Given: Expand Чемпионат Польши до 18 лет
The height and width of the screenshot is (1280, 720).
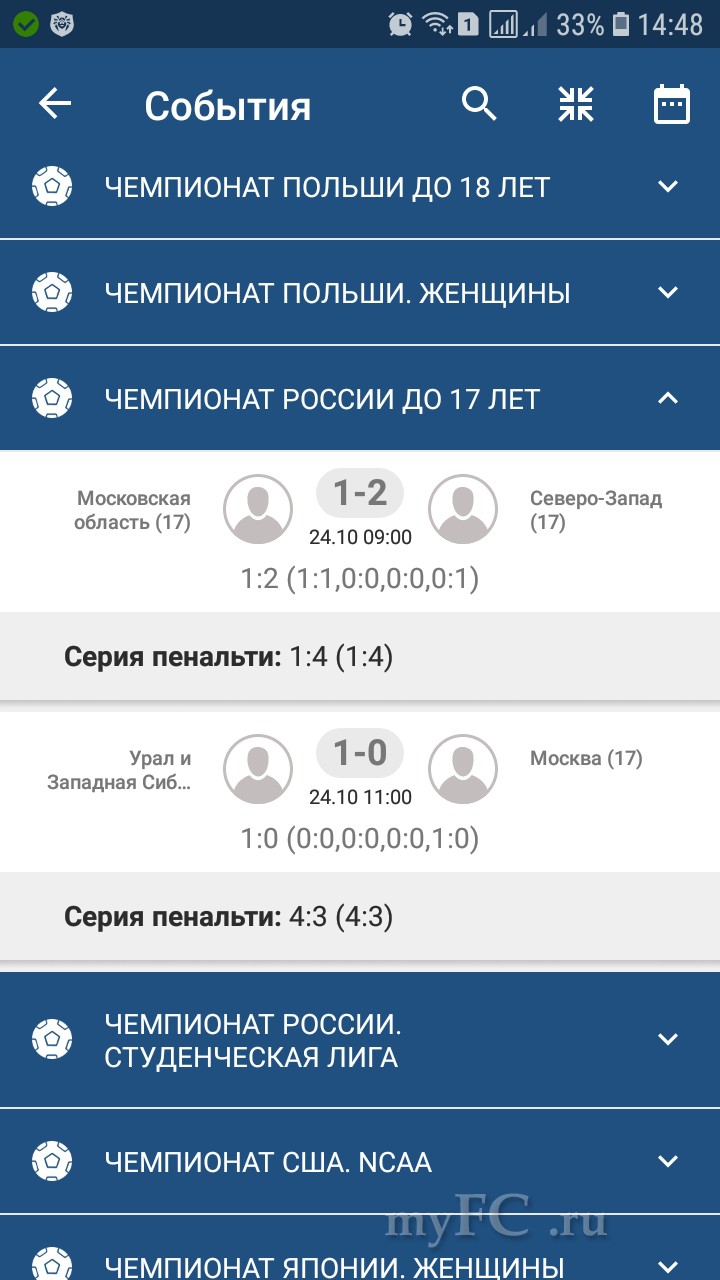Looking at the screenshot, I should [360, 187].
